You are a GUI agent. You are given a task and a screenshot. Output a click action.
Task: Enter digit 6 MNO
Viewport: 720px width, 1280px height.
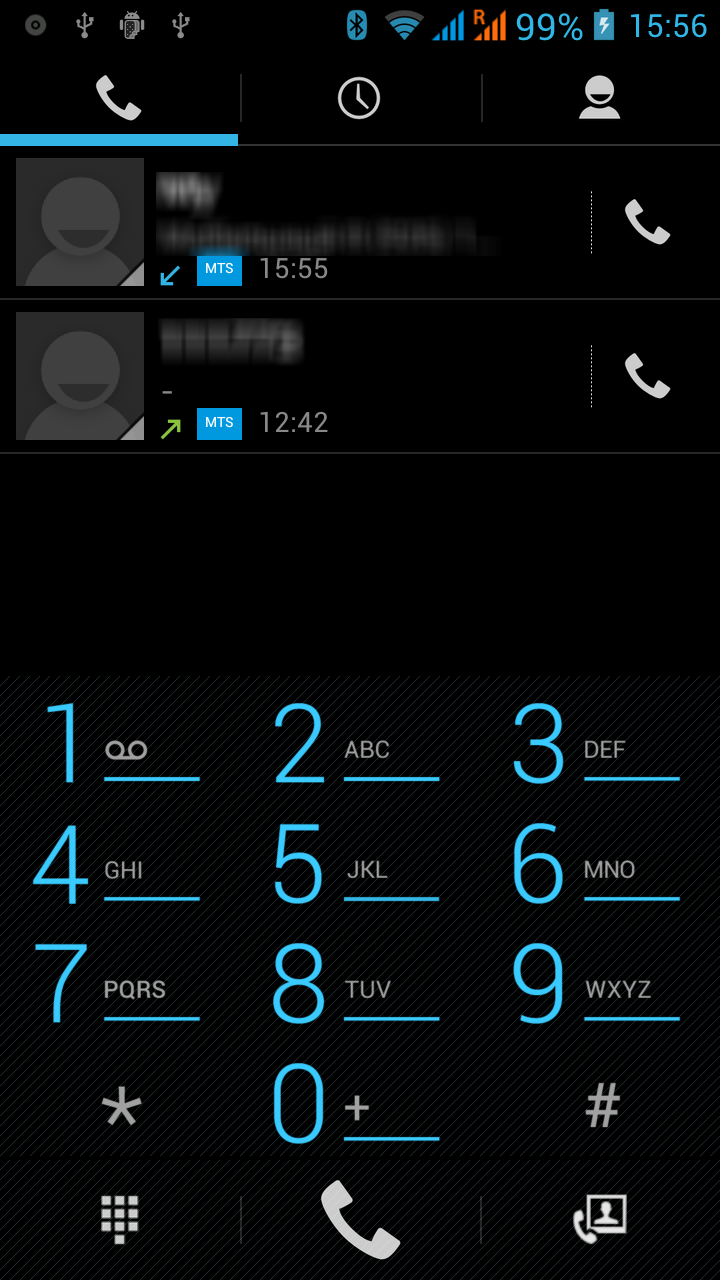pyautogui.click(x=598, y=865)
